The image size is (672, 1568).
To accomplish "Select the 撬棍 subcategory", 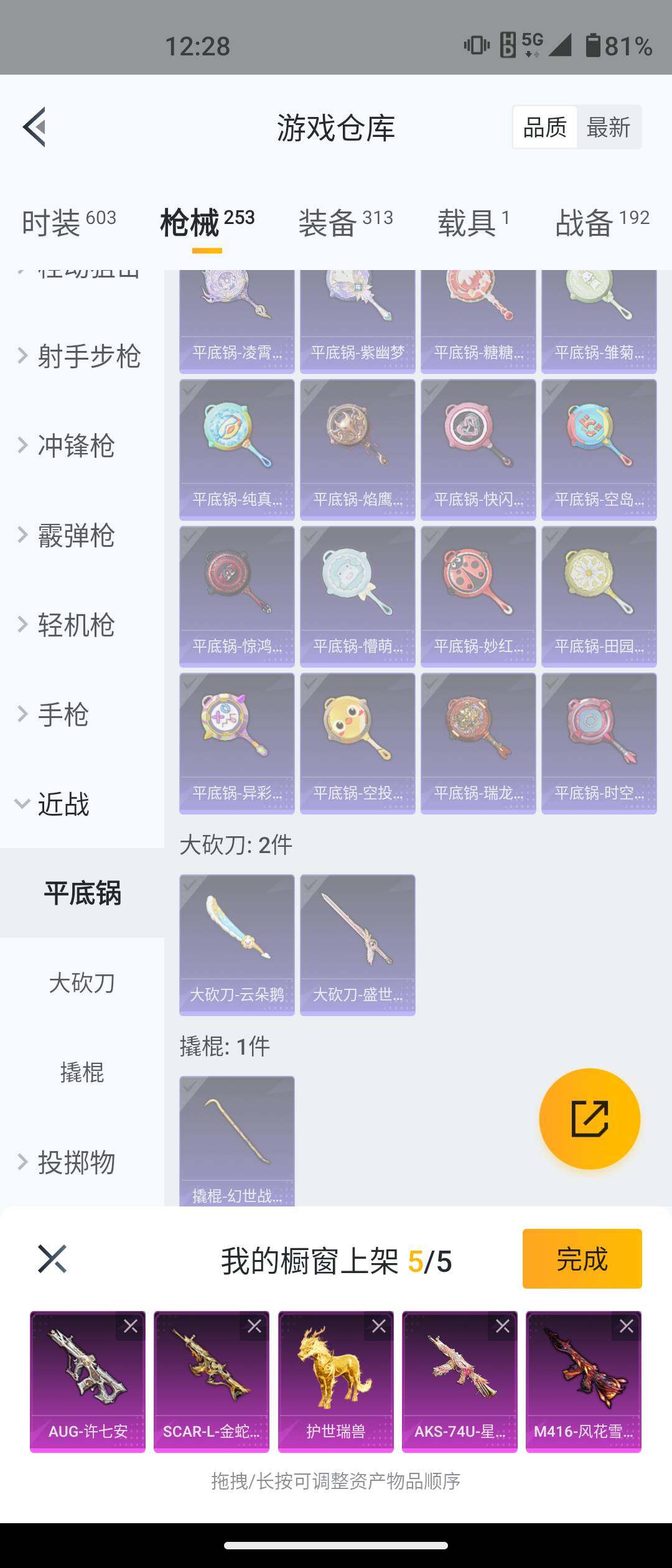I will pos(82,1072).
